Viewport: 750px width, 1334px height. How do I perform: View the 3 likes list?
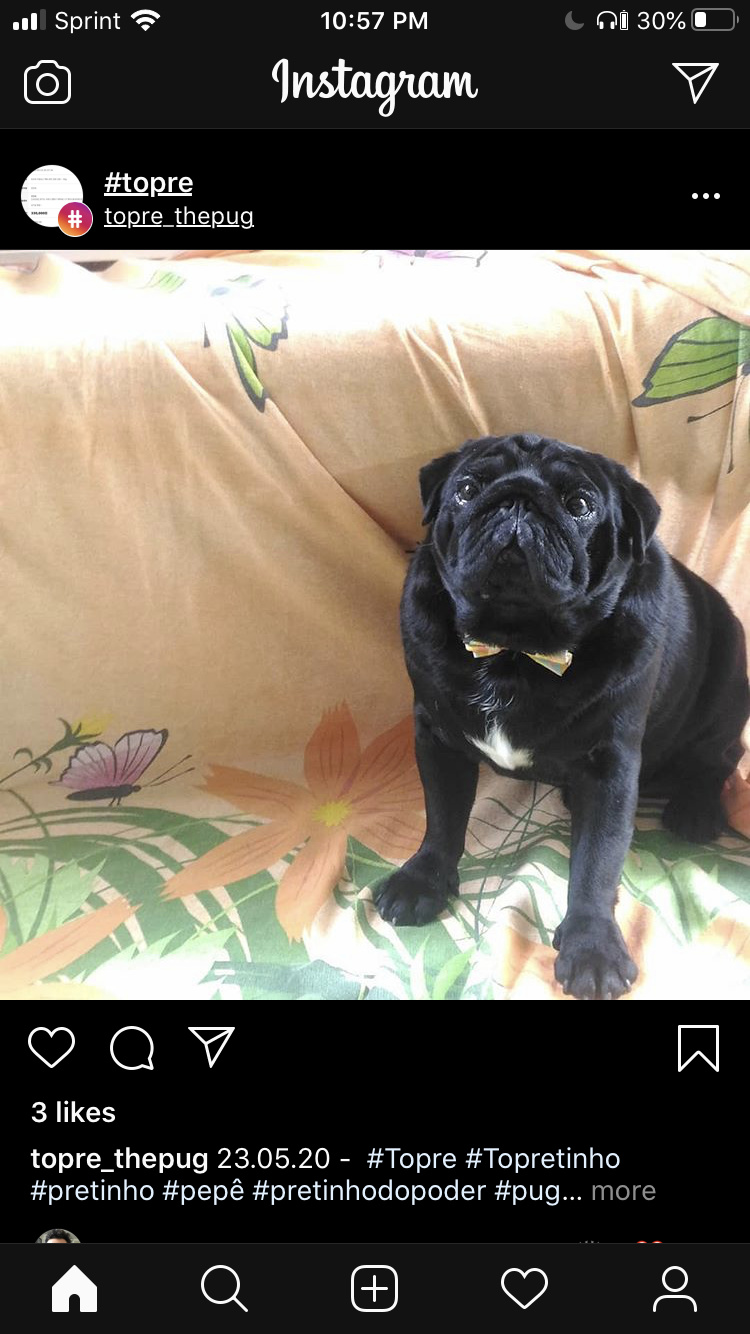click(x=73, y=1112)
